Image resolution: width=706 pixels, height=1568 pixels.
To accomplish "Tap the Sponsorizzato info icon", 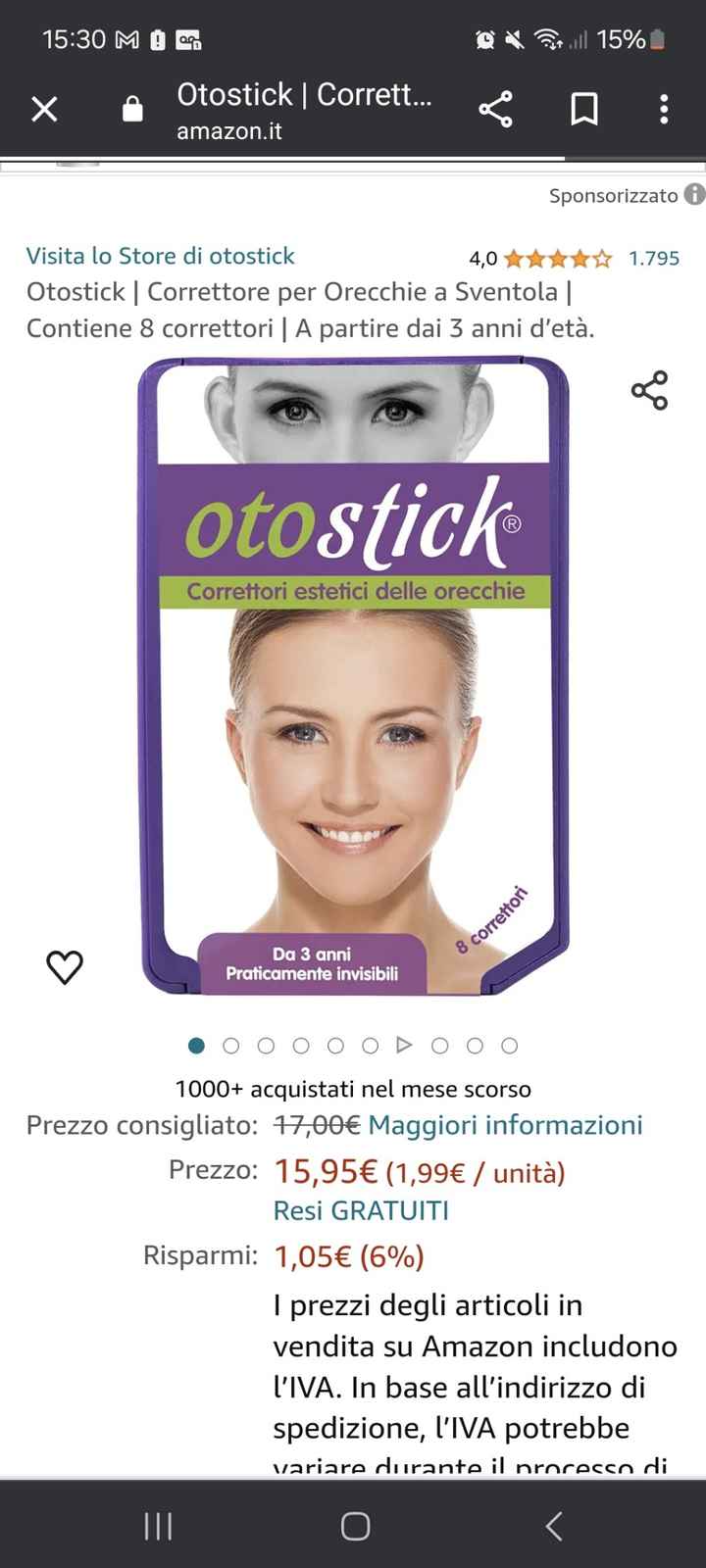I will click(x=692, y=195).
